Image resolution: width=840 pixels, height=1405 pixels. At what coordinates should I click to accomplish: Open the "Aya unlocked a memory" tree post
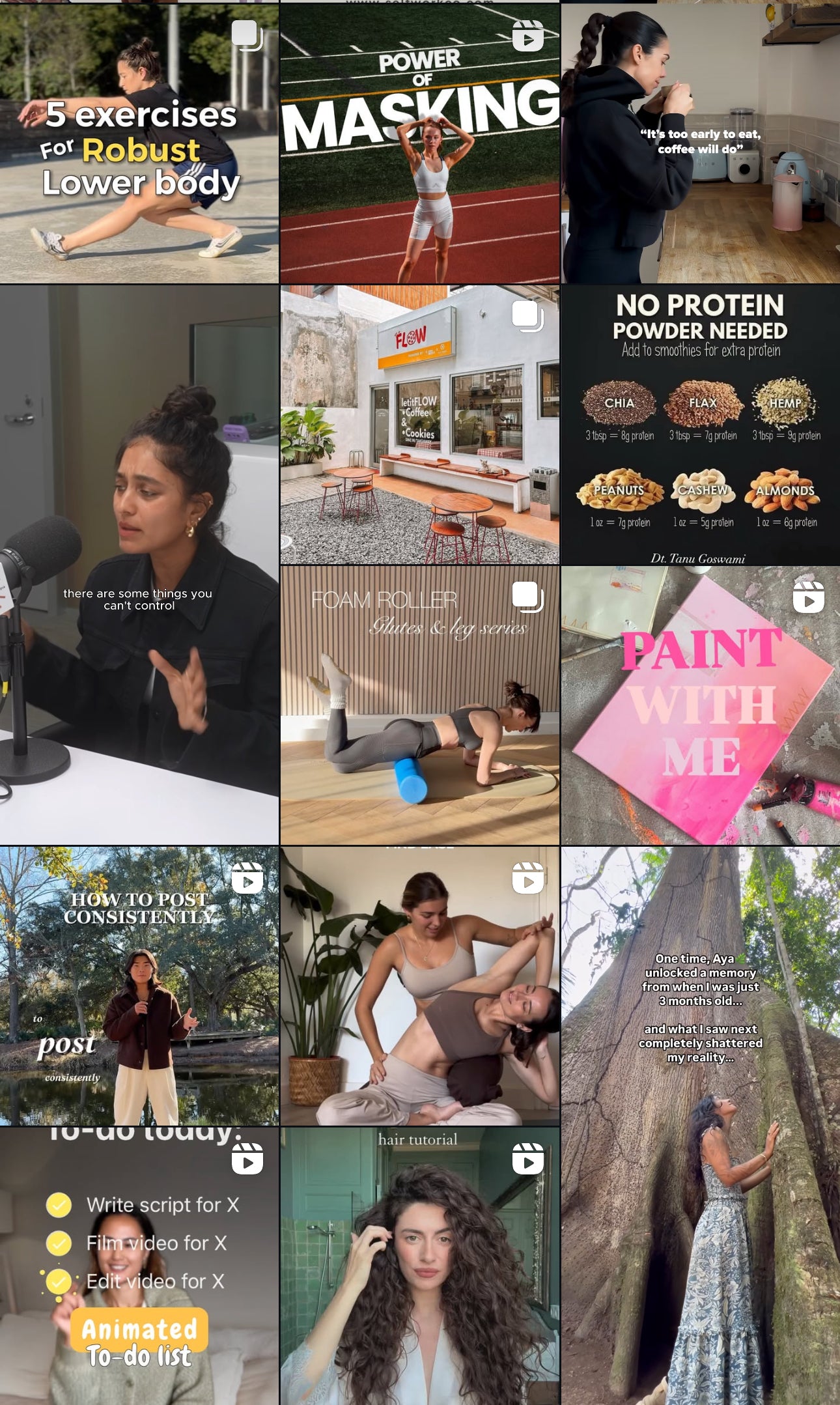(x=701, y=1126)
